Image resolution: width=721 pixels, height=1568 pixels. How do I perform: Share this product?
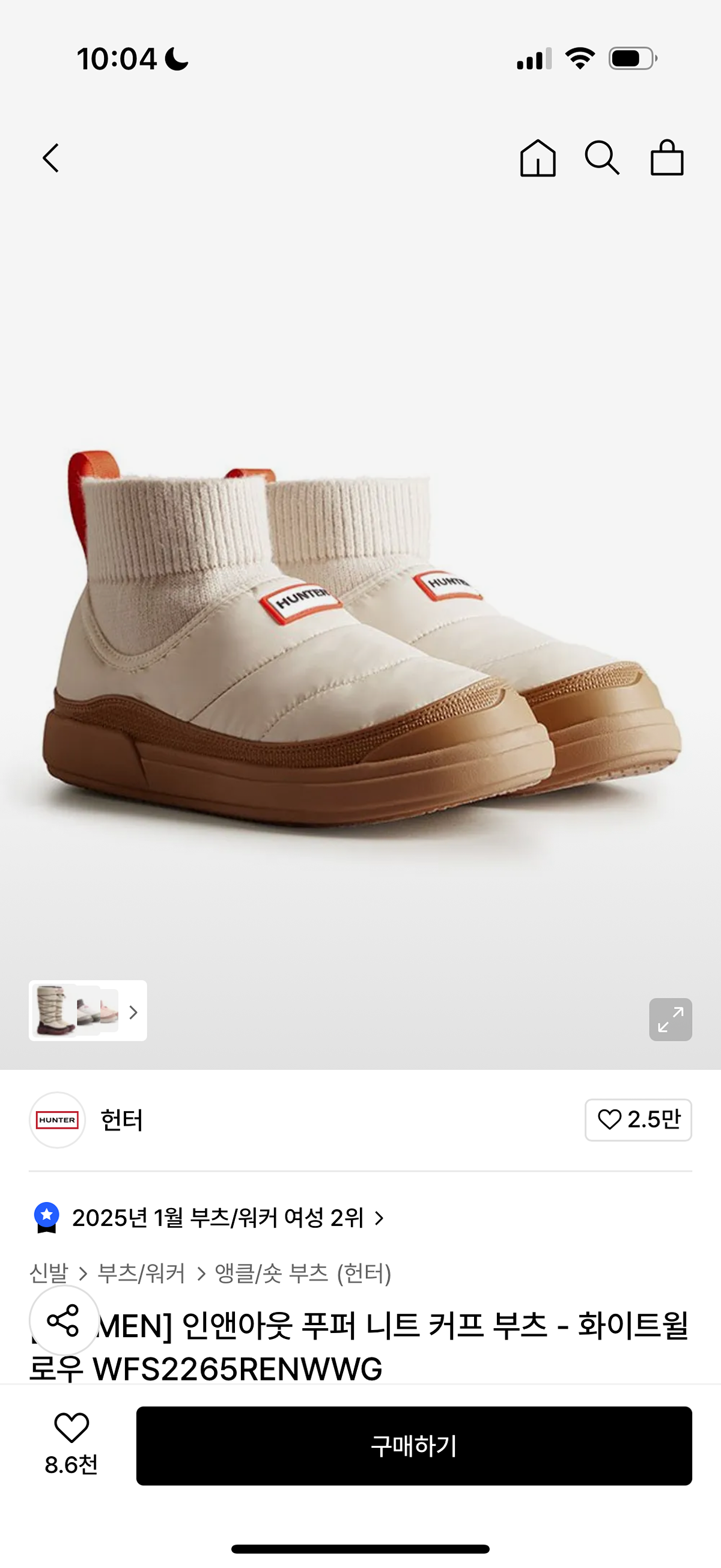pyautogui.click(x=64, y=1321)
